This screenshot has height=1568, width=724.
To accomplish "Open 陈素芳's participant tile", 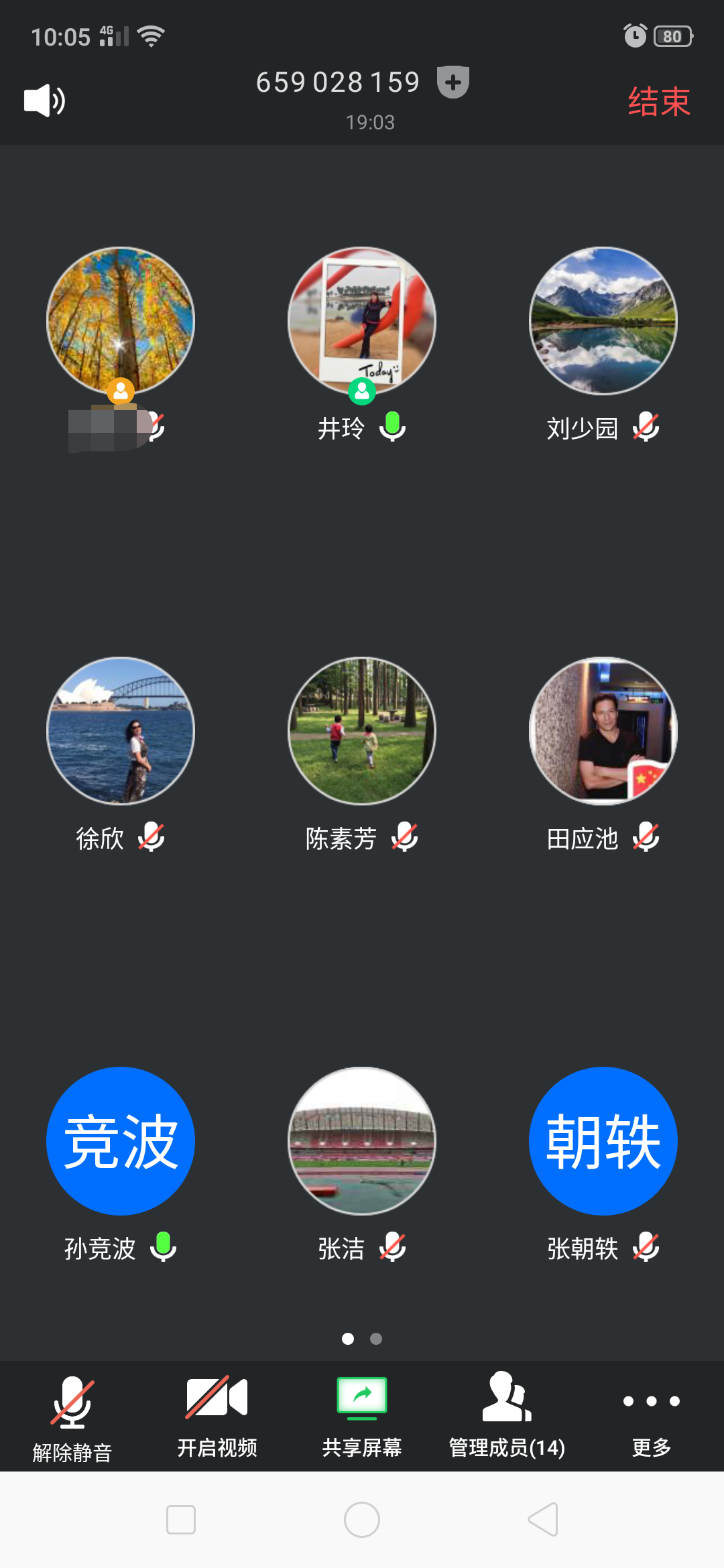I will 362,731.
